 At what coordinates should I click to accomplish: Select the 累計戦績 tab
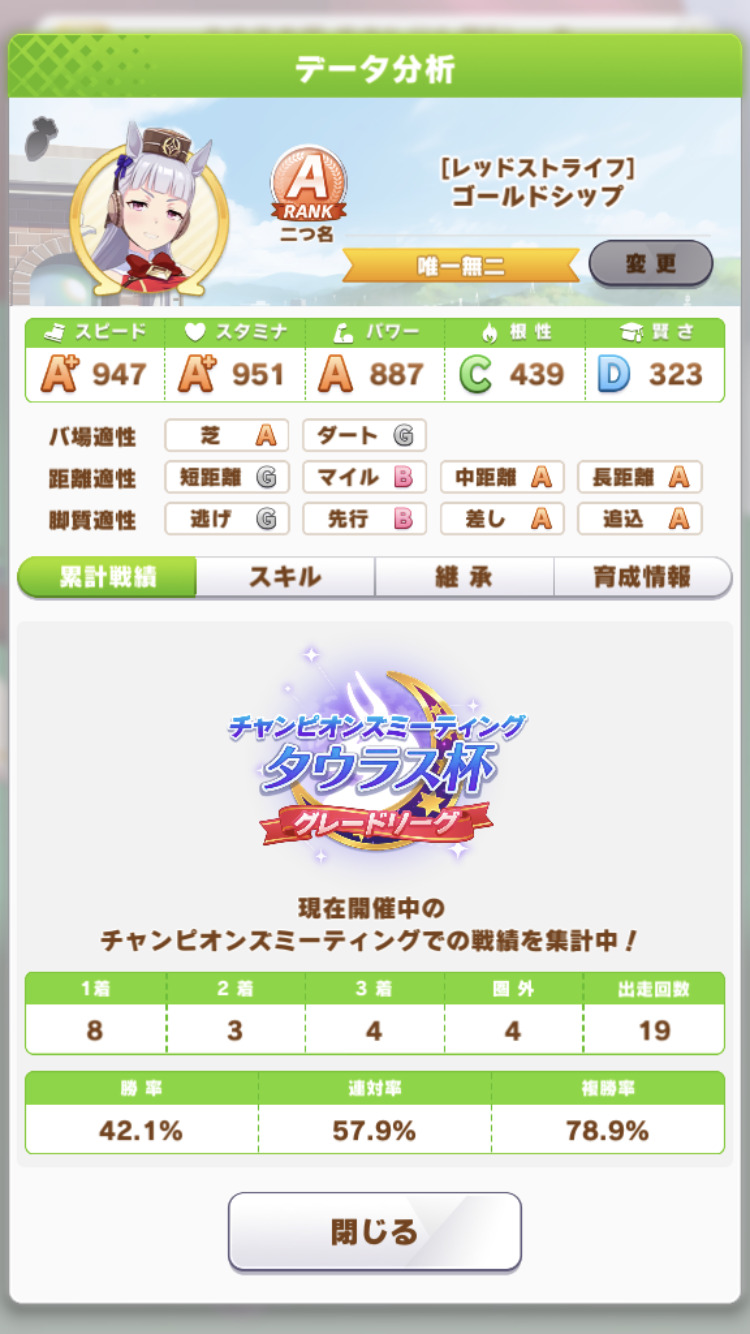coord(107,577)
